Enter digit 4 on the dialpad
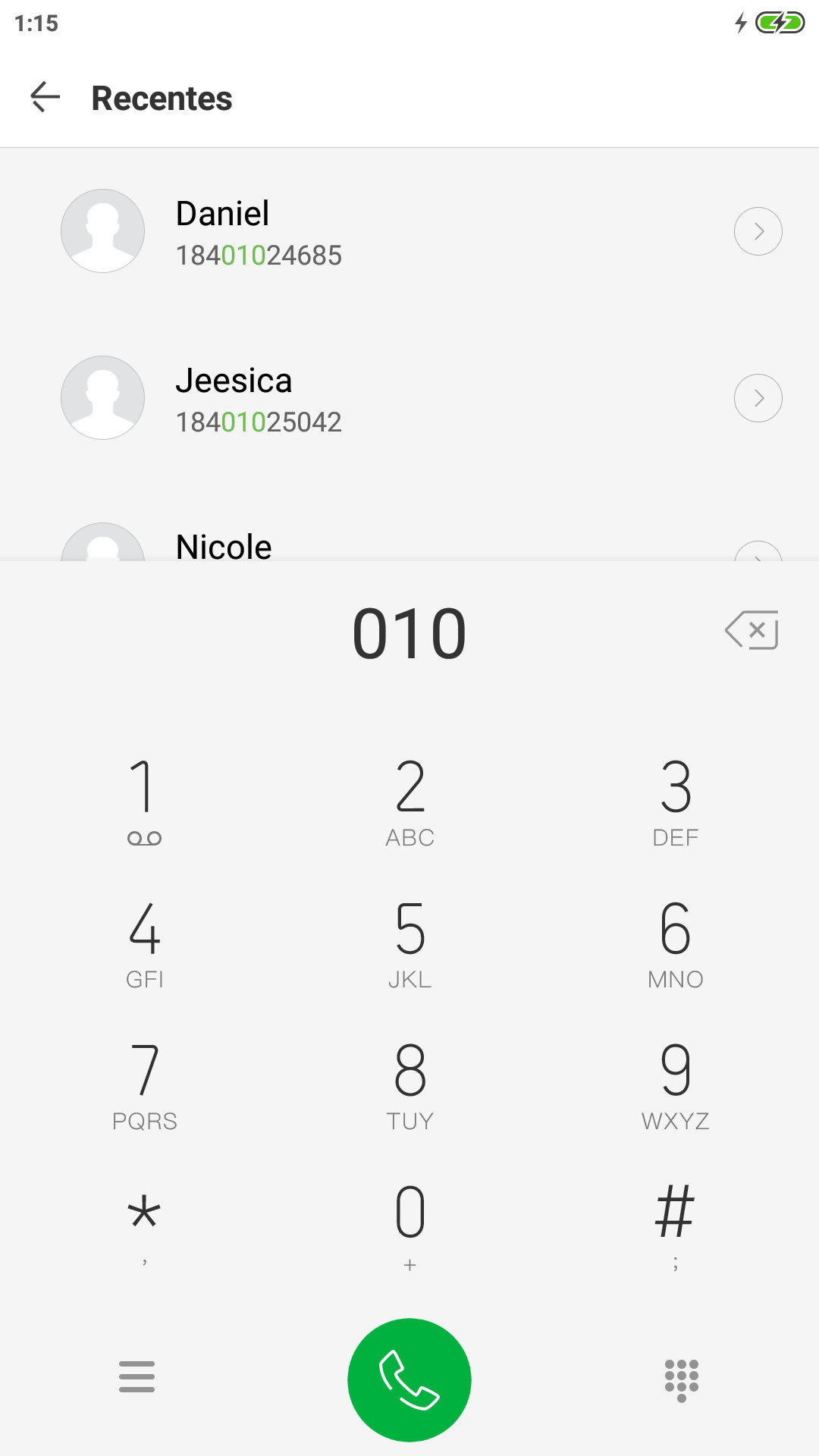The image size is (819, 1456). (x=144, y=944)
